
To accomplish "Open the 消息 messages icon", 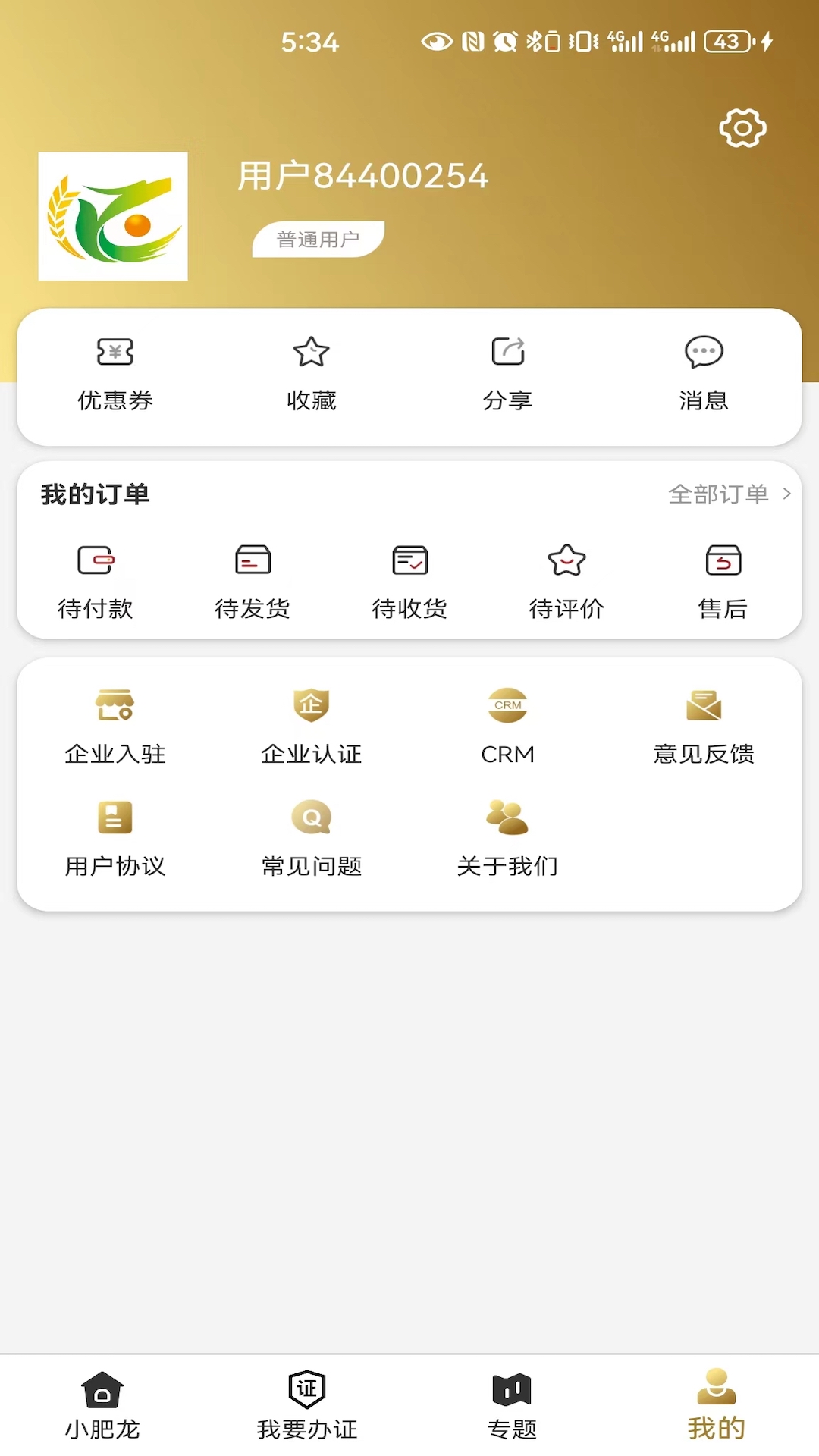I will 702,372.
